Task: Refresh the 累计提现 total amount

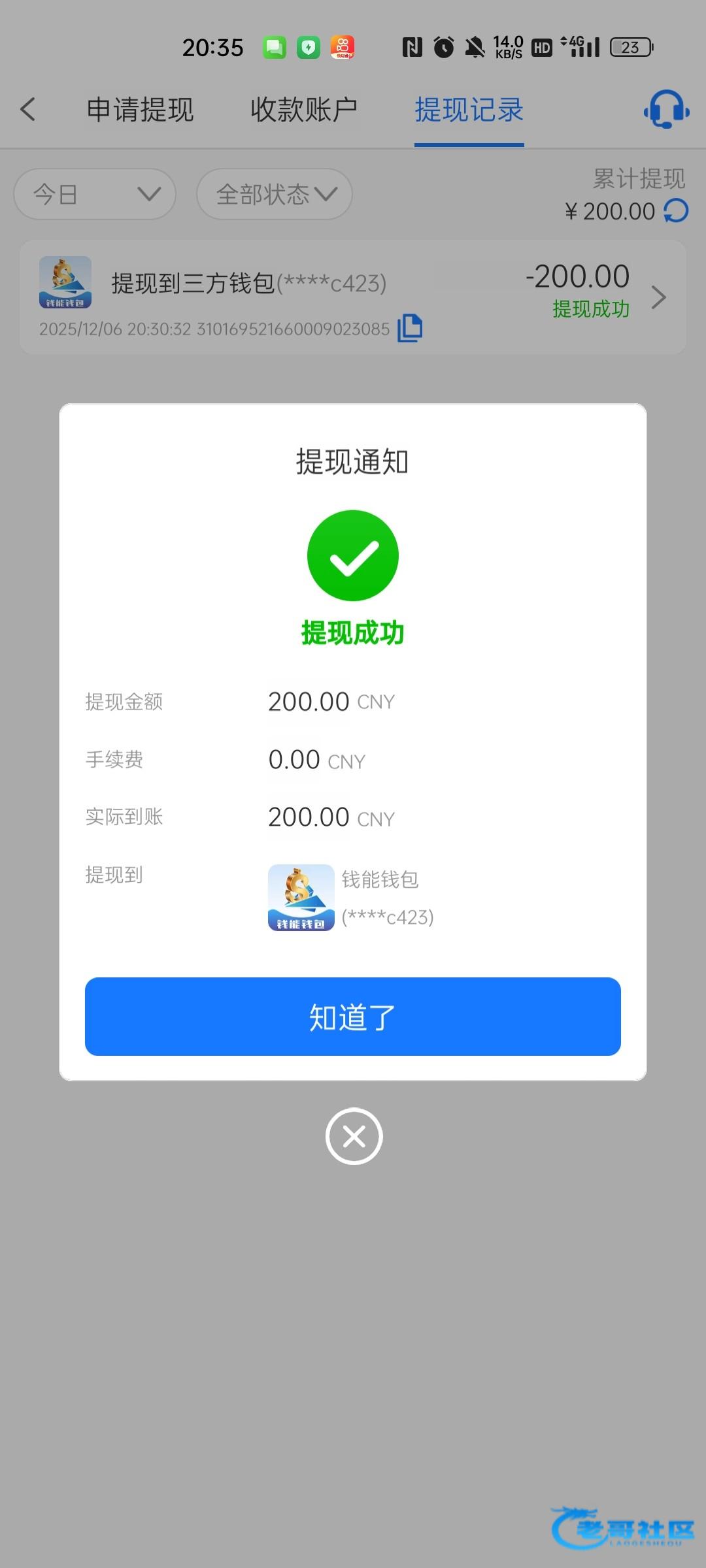Action: pyautogui.click(x=677, y=211)
